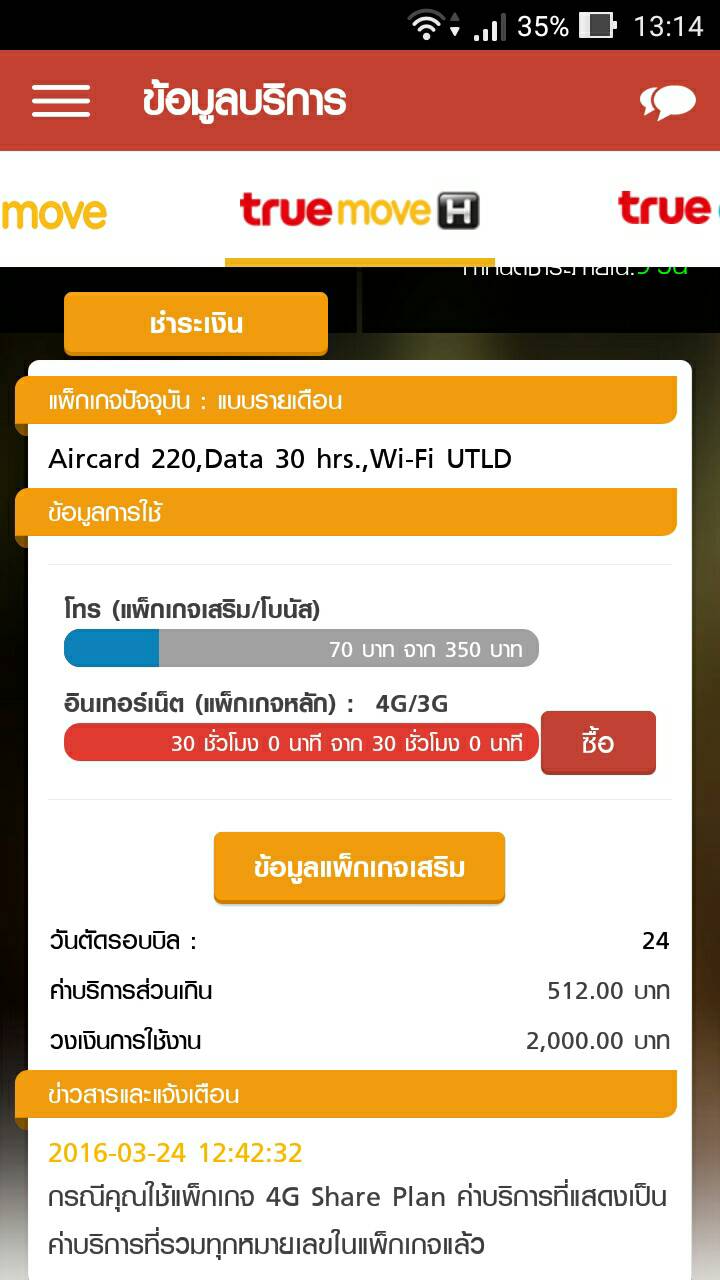The width and height of the screenshot is (720, 1280).
Task: Buy more internet with the ซื้อ button
Action: click(598, 743)
